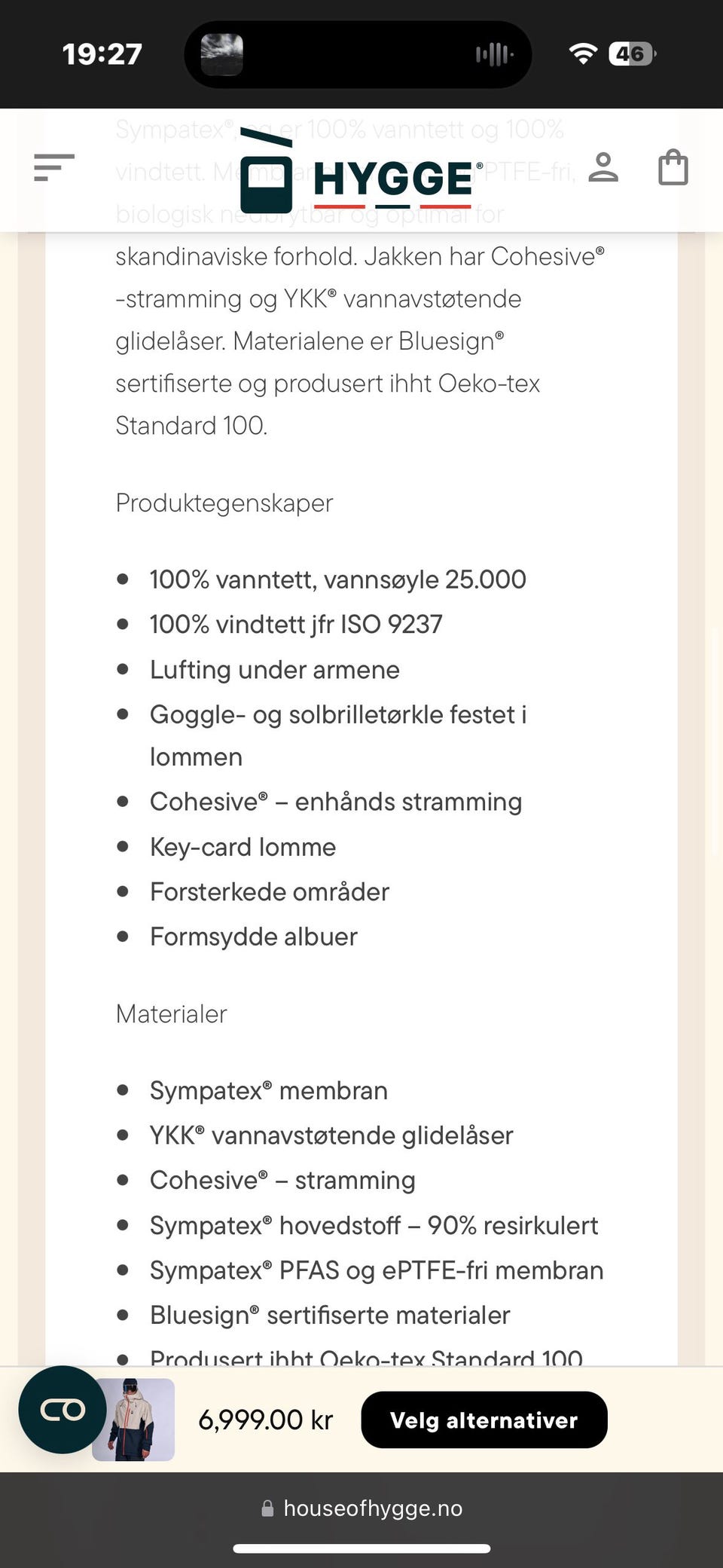This screenshot has height=1568, width=723.
Task: Tap the audio waveform in the Dynamic Island
Action: click(493, 53)
